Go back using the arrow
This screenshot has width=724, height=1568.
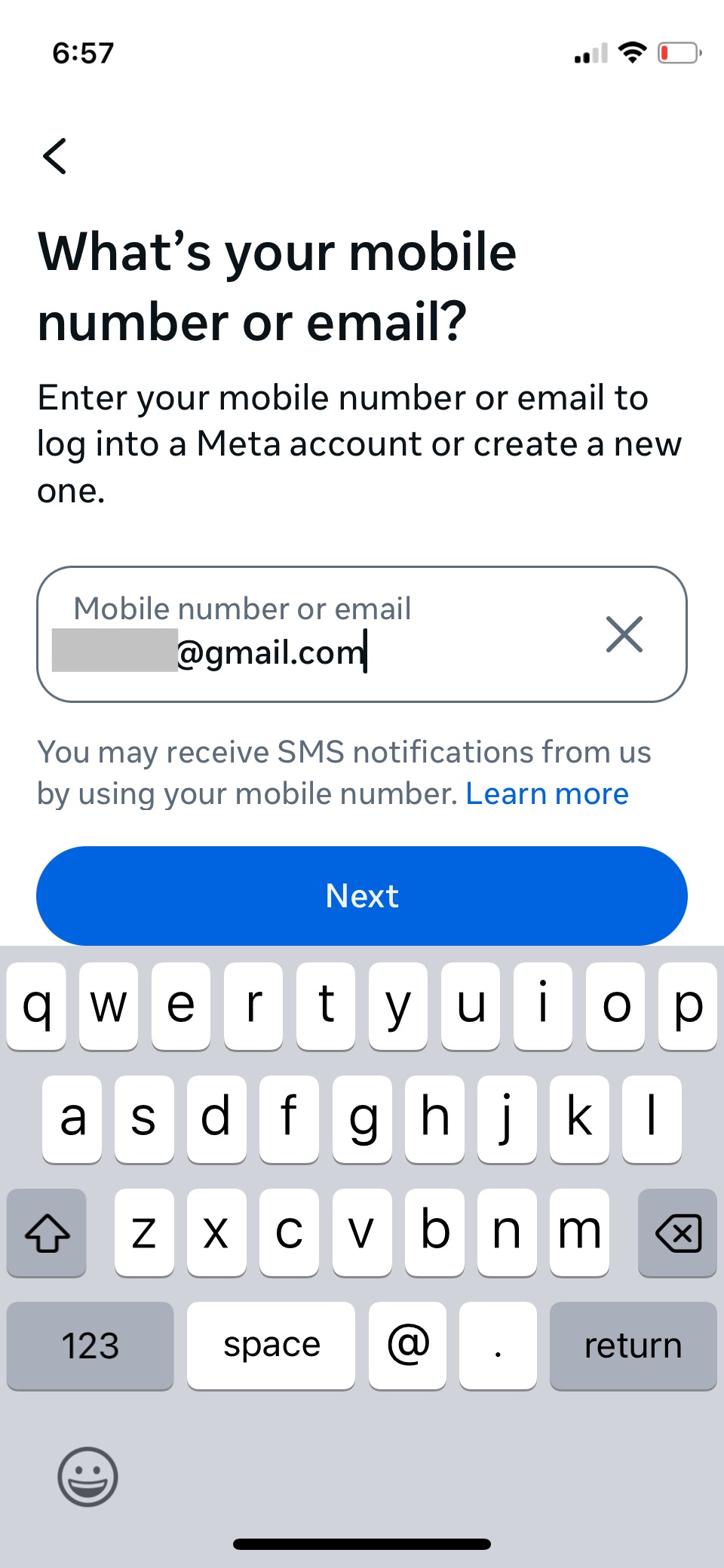pos(55,156)
